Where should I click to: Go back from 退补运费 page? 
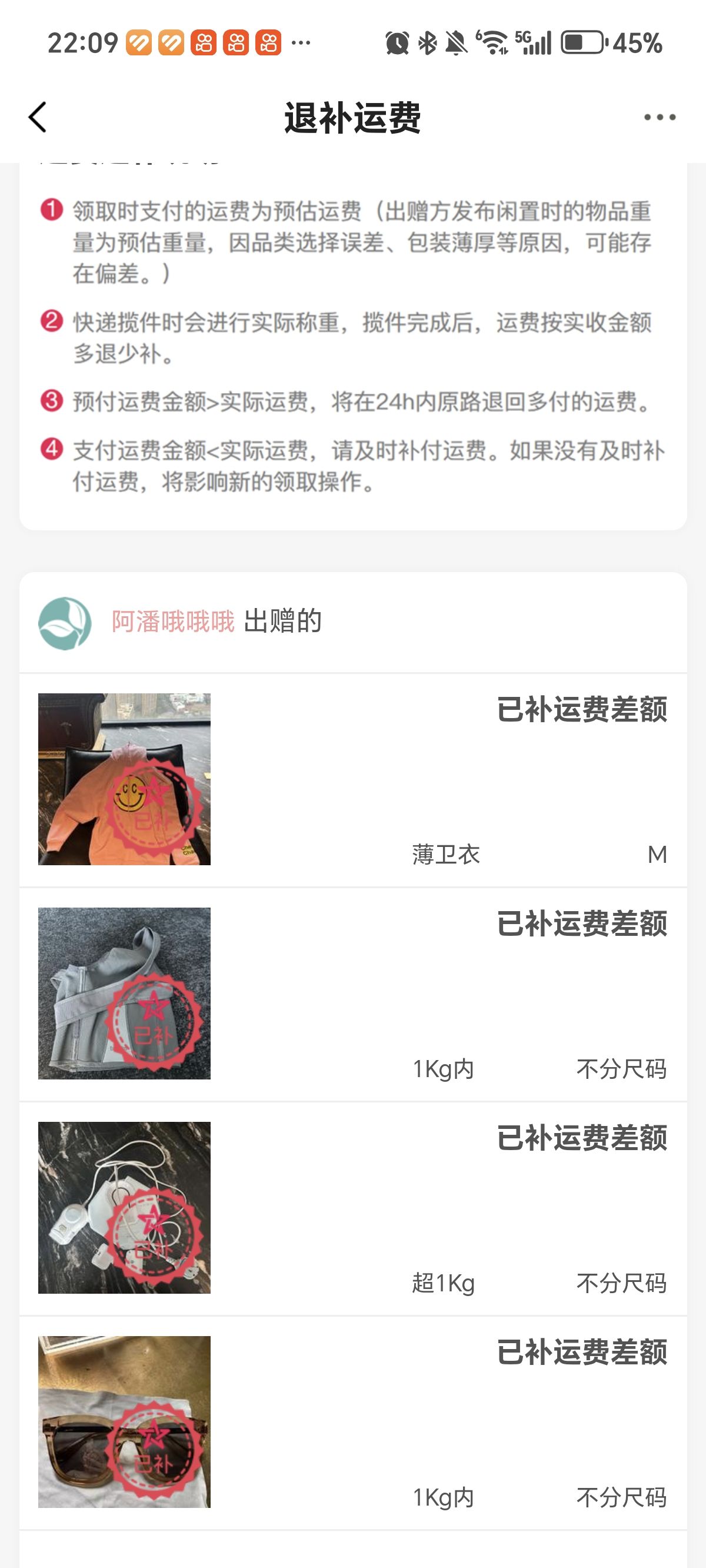pos(38,117)
